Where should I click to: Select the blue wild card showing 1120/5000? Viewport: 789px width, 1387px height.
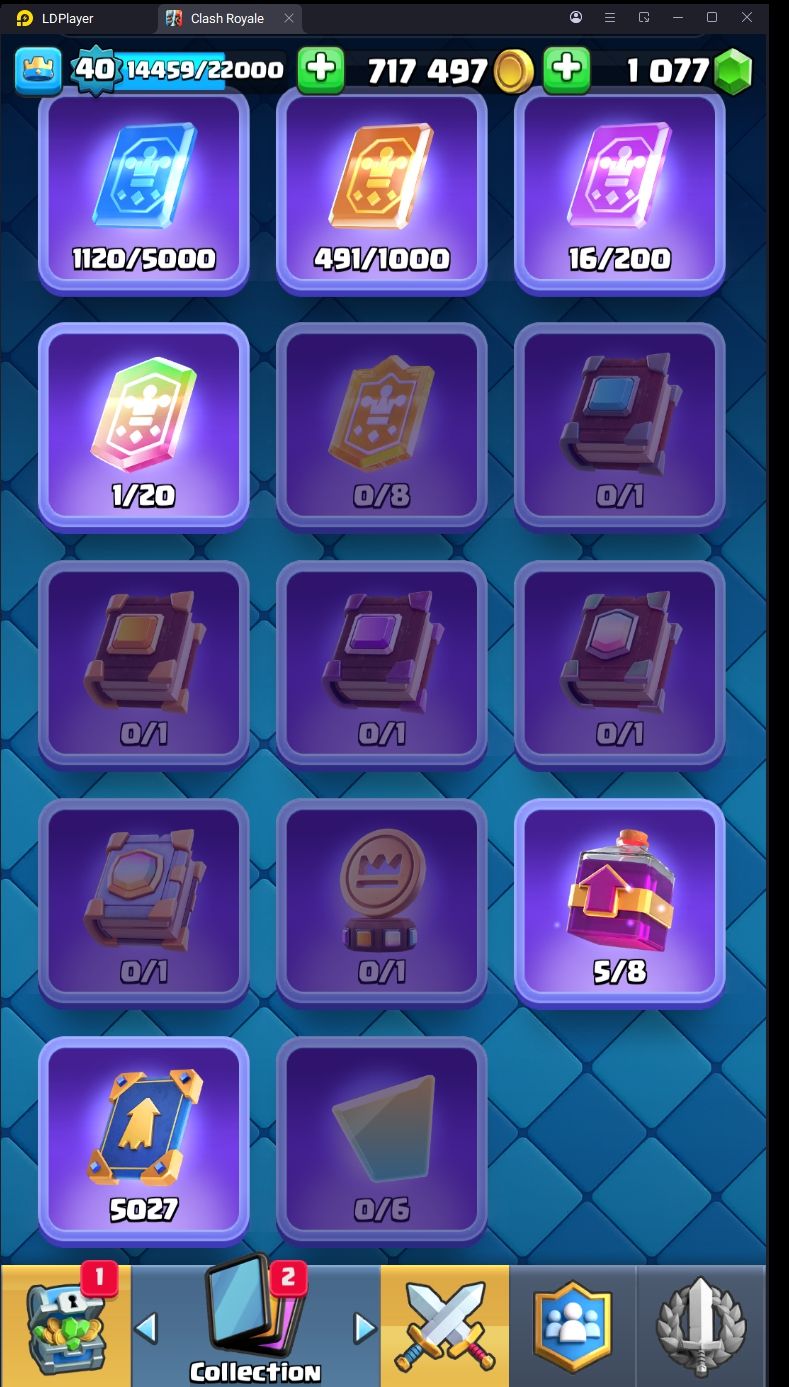click(144, 189)
